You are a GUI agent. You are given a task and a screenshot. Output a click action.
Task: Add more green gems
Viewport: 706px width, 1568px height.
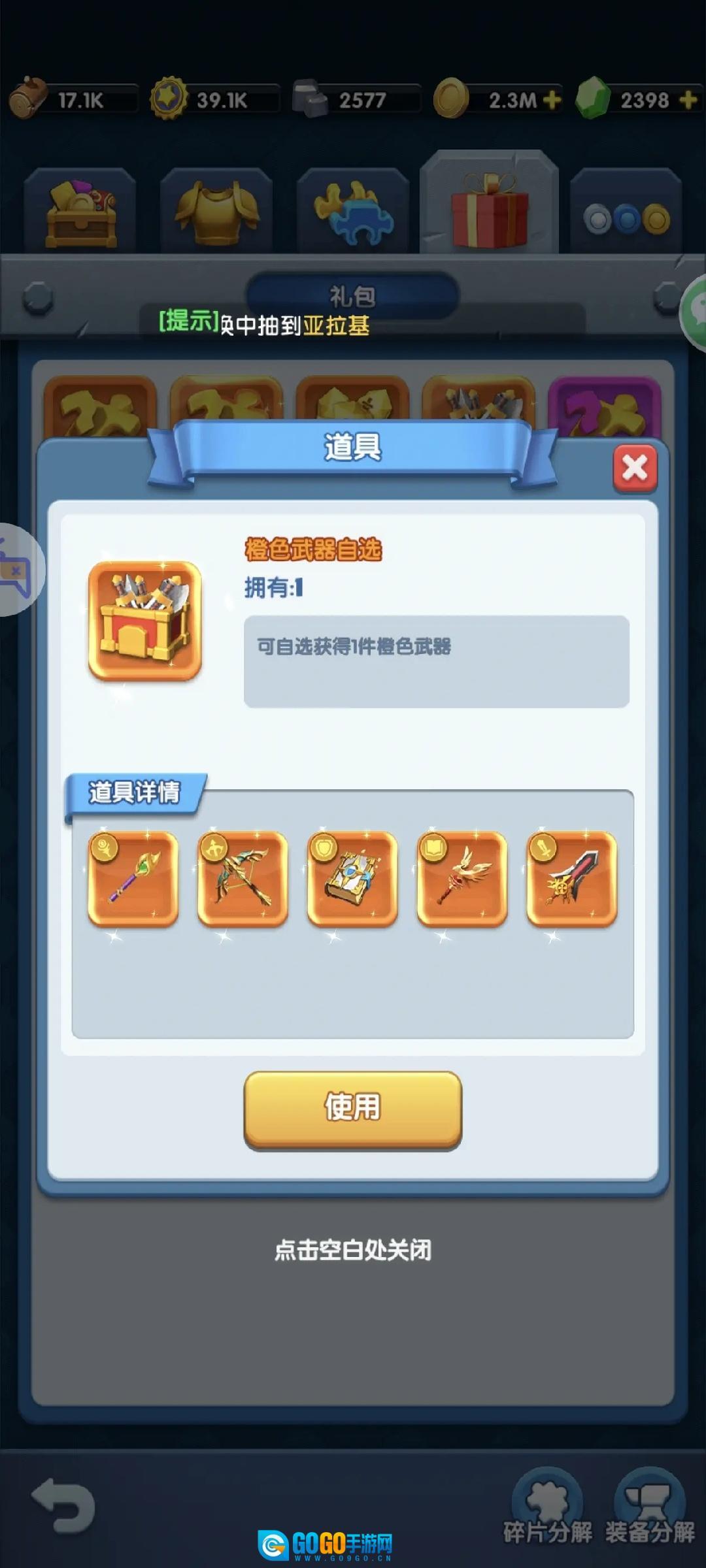click(688, 100)
